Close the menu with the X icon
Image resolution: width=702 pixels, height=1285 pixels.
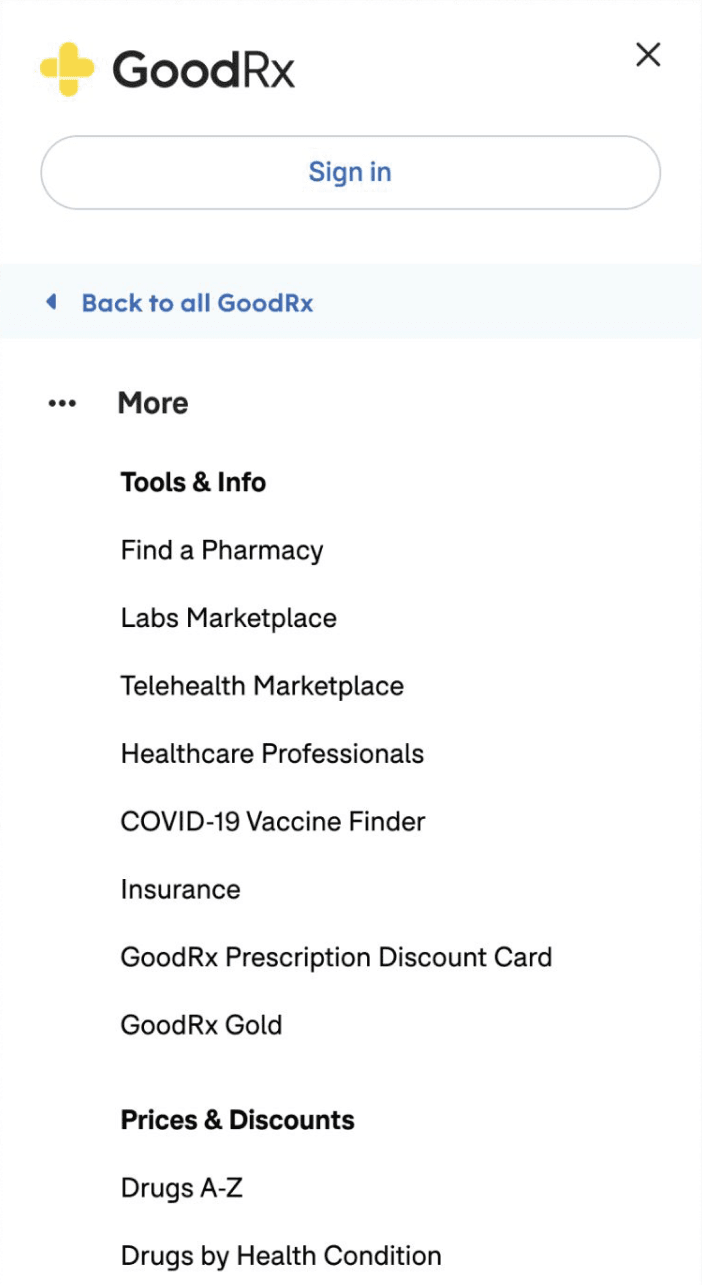click(x=648, y=55)
